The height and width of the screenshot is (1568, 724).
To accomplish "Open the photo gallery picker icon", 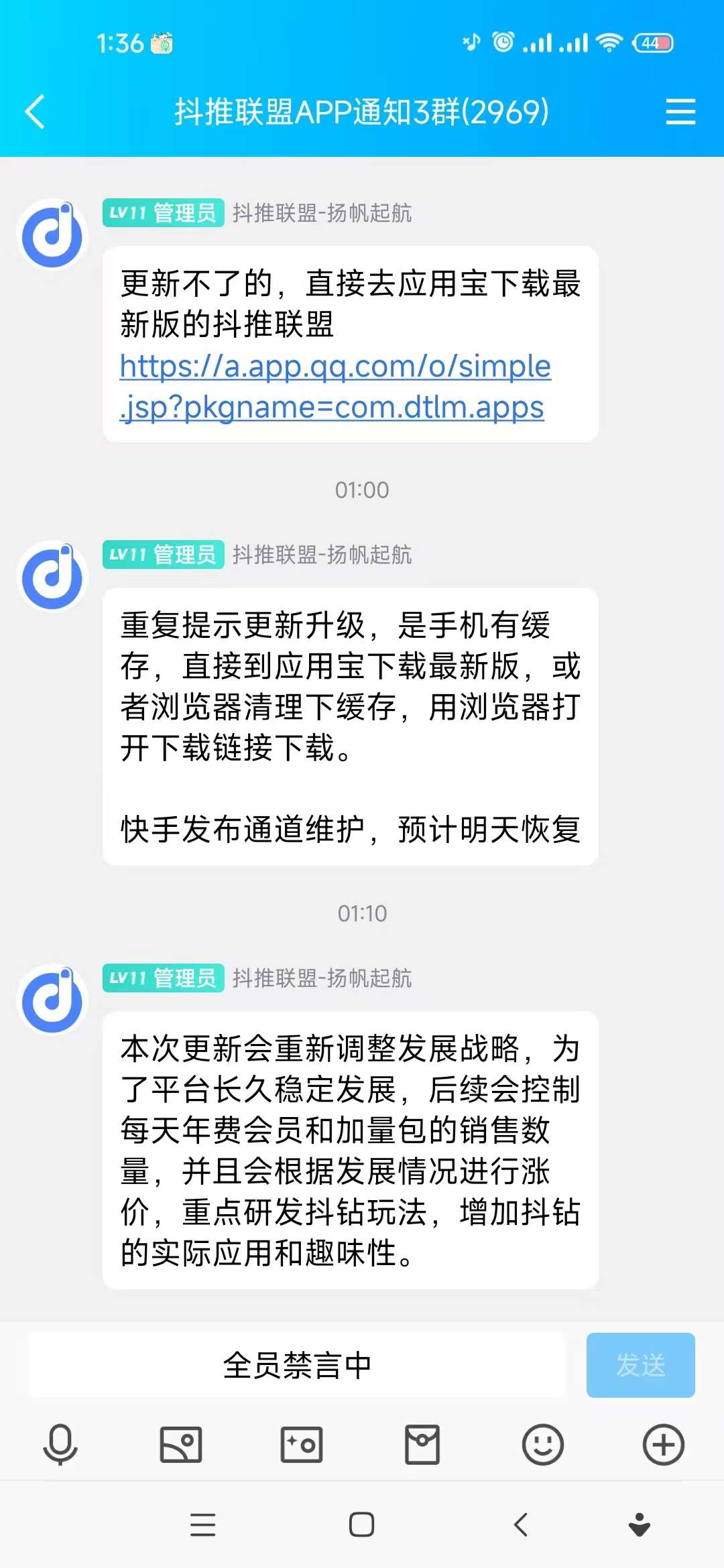I will tap(181, 1444).
